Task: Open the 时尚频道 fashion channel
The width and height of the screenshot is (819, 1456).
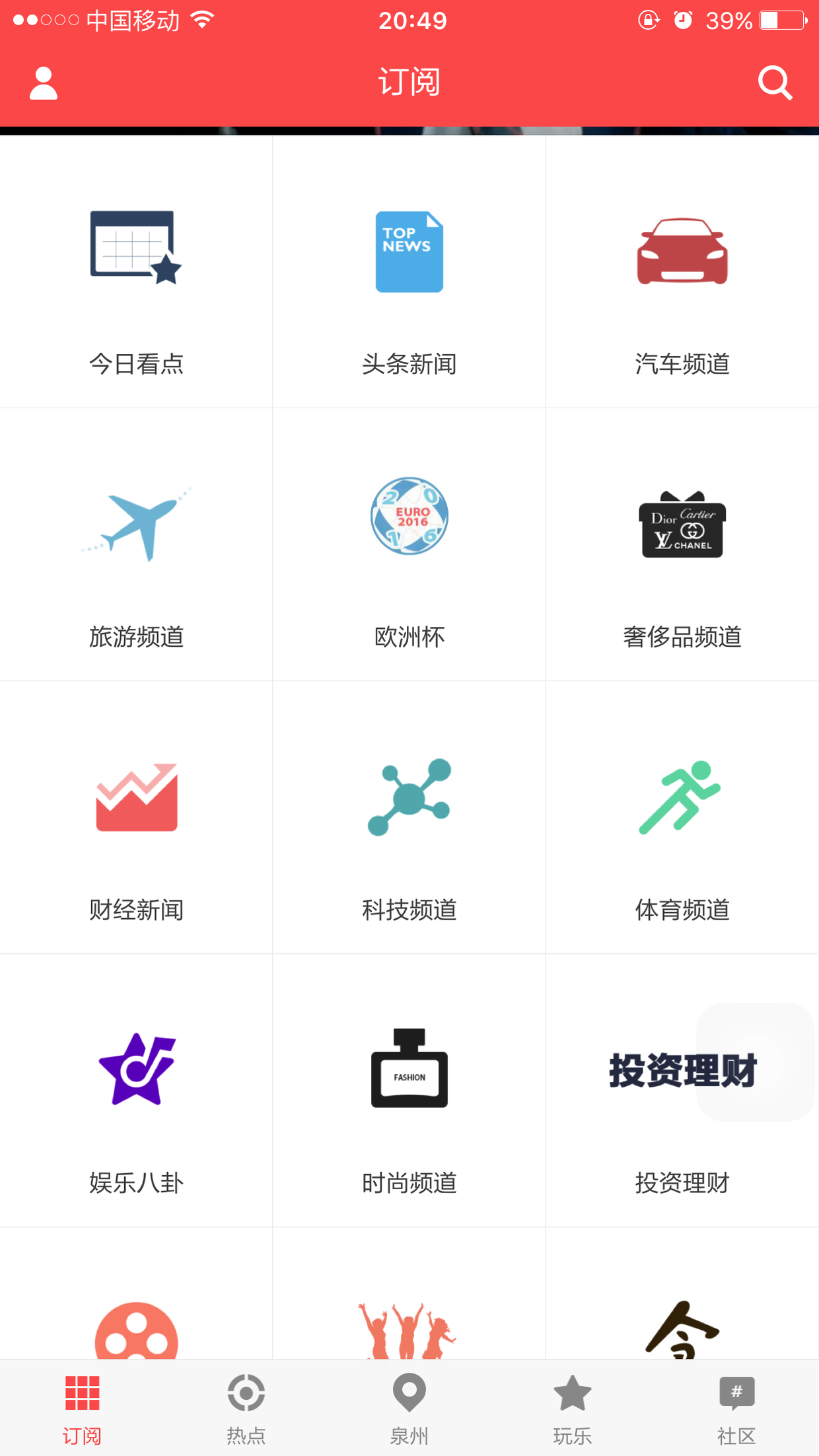Action: point(409,1091)
